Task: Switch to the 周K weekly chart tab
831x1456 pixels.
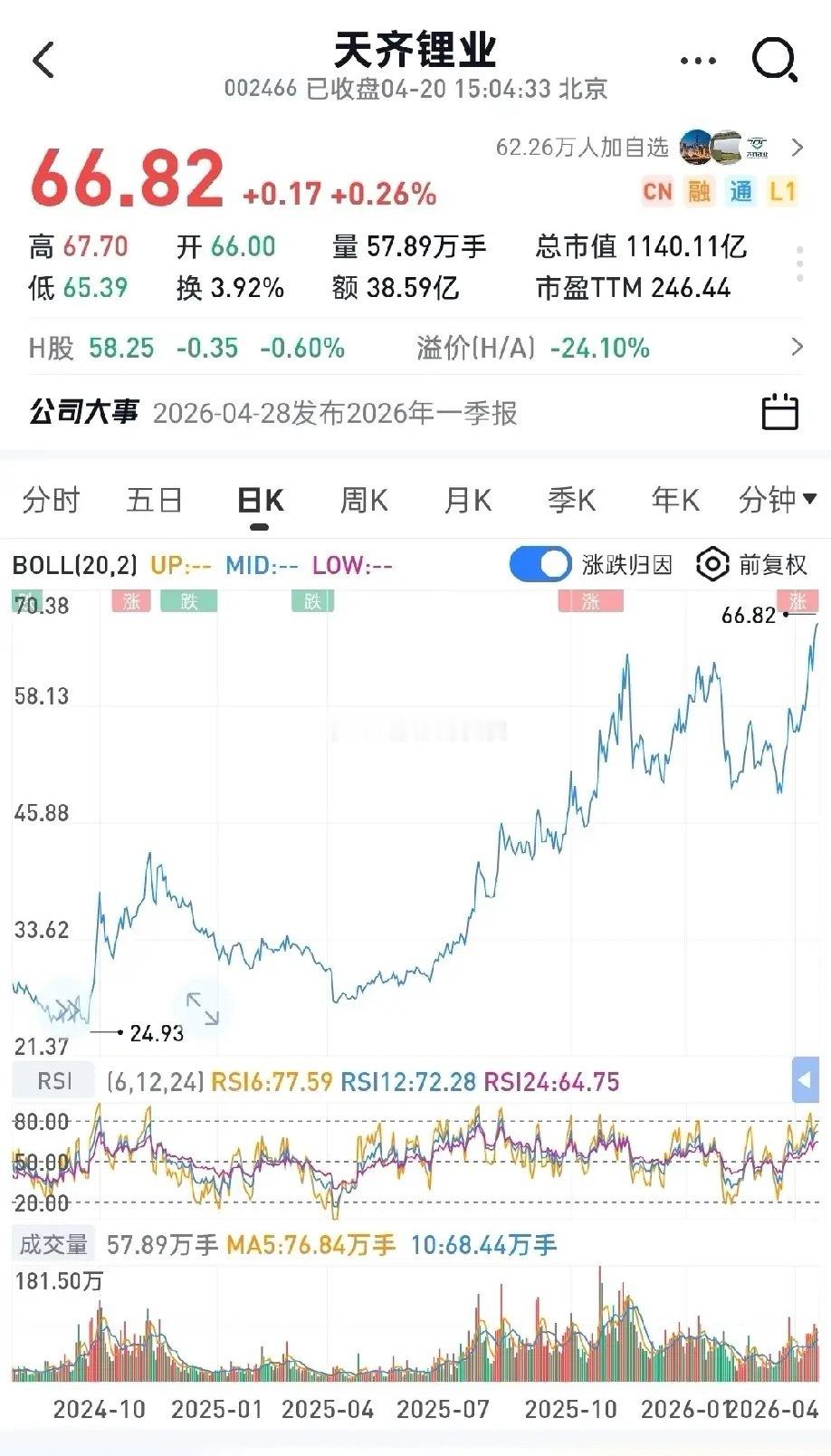Action: coord(362,499)
